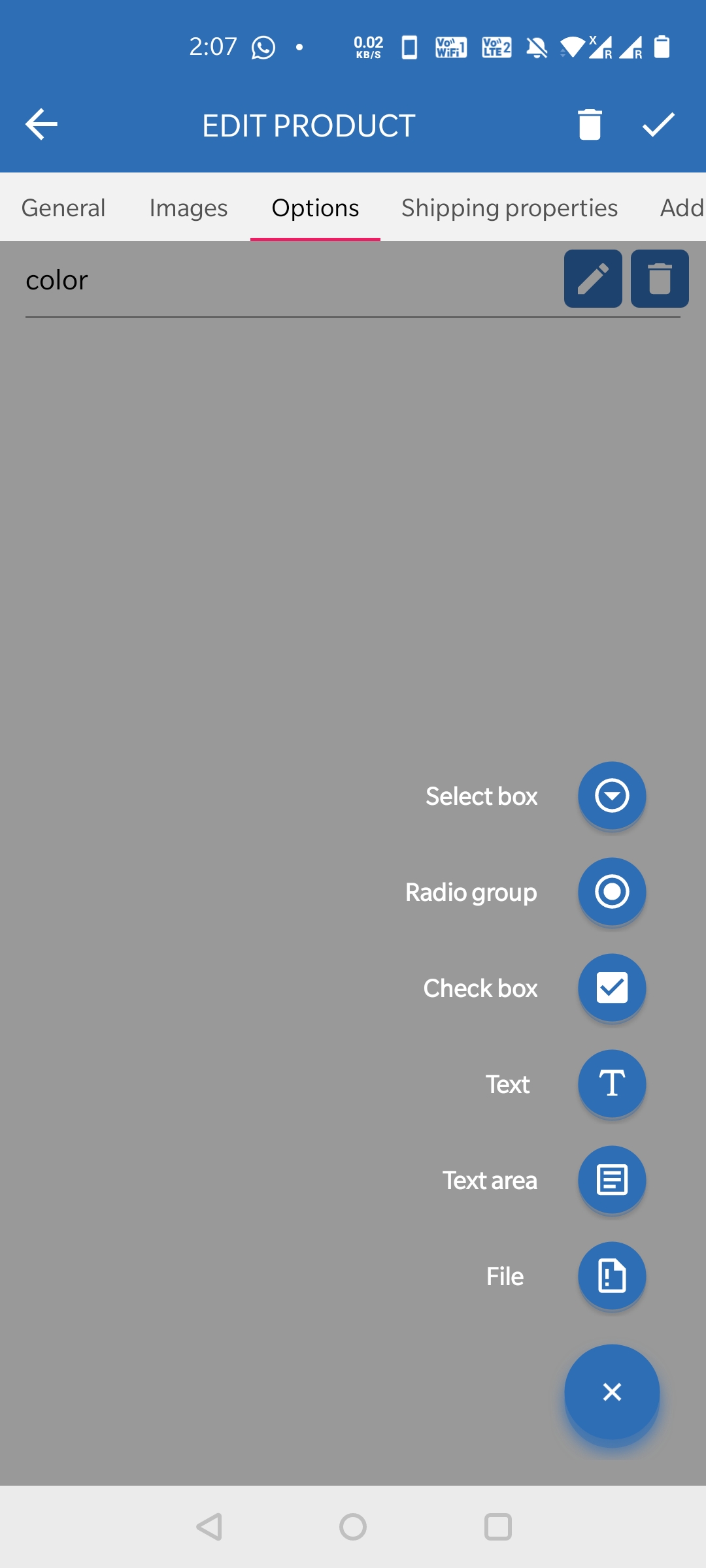The width and height of the screenshot is (706, 1568).
Task: Go back using the header arrow
Action: [41, 124]
